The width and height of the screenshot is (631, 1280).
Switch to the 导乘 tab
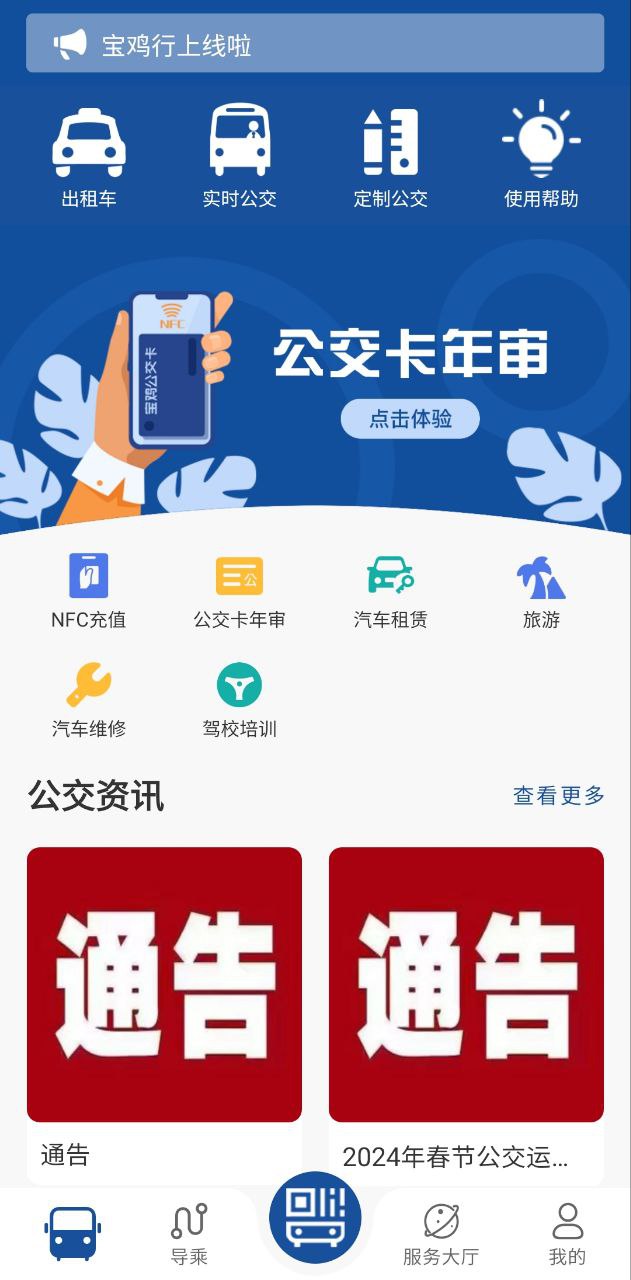pyautogui.click(x=189, y=1235)
